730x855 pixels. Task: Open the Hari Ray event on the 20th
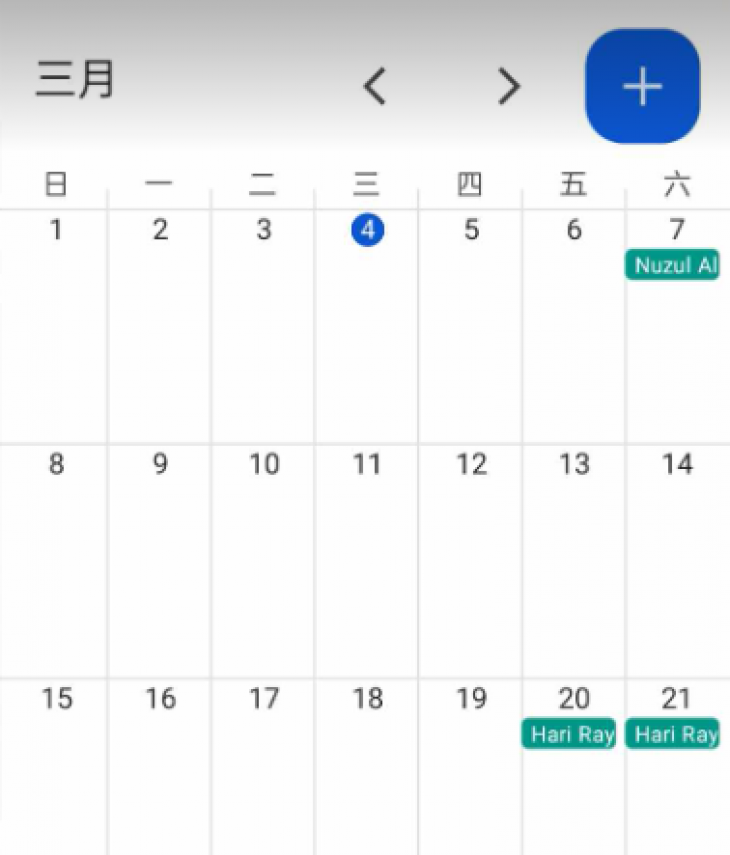pos(569,735)
